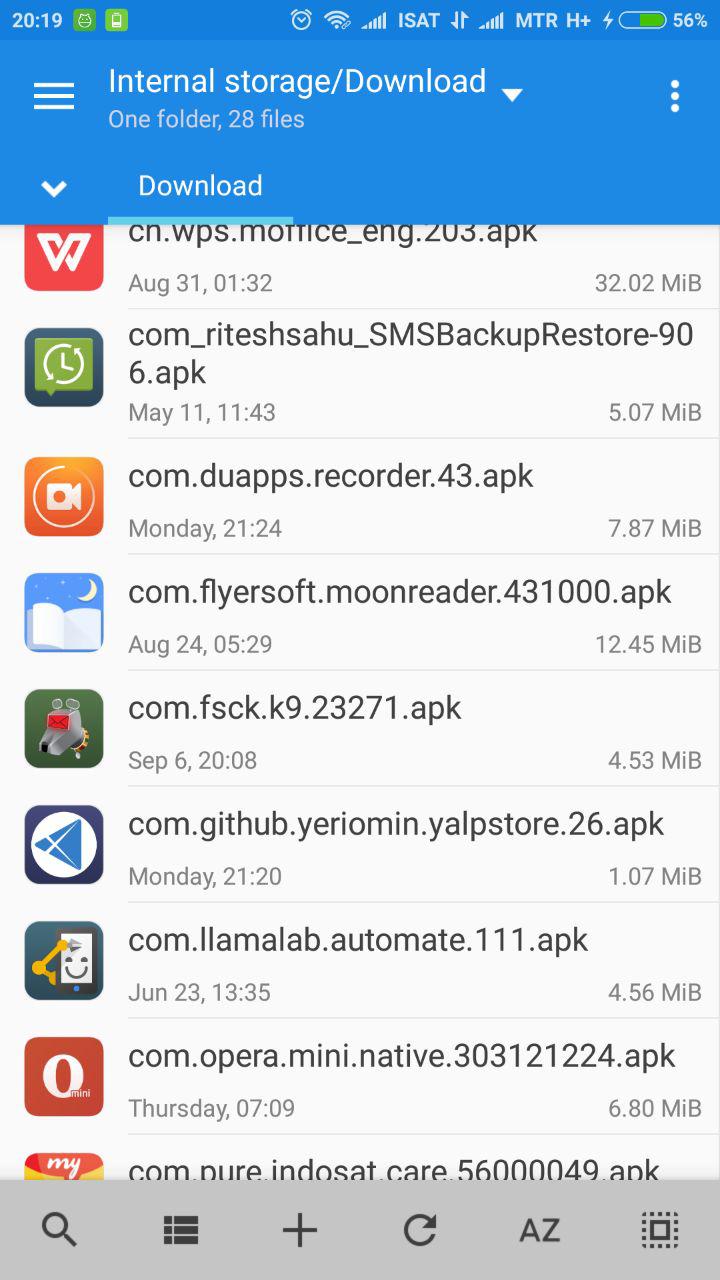Screen dimensions: 720x1280
Task: Search files with the magnifier icon
Action: coord(60,1230)
